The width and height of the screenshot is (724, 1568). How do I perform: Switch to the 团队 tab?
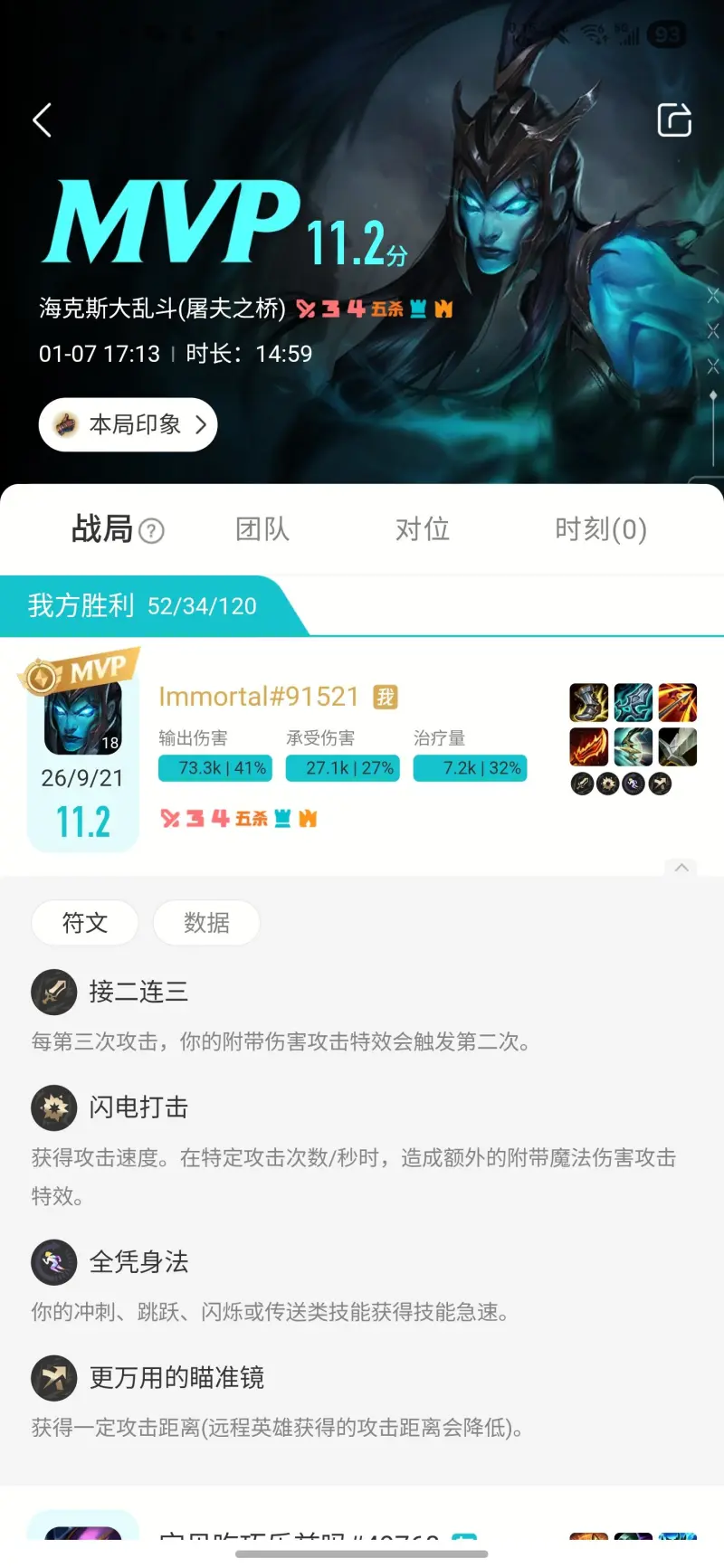tap(262, 529)
